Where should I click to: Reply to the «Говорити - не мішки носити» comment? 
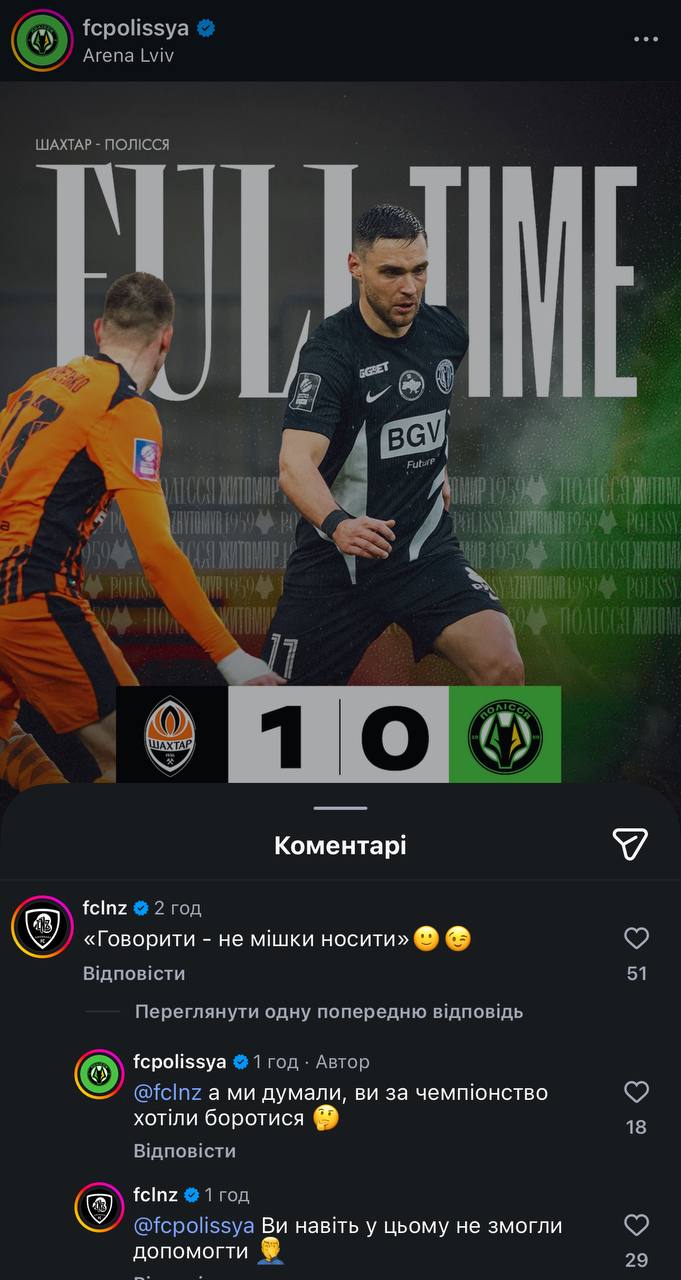coord(134,973)
